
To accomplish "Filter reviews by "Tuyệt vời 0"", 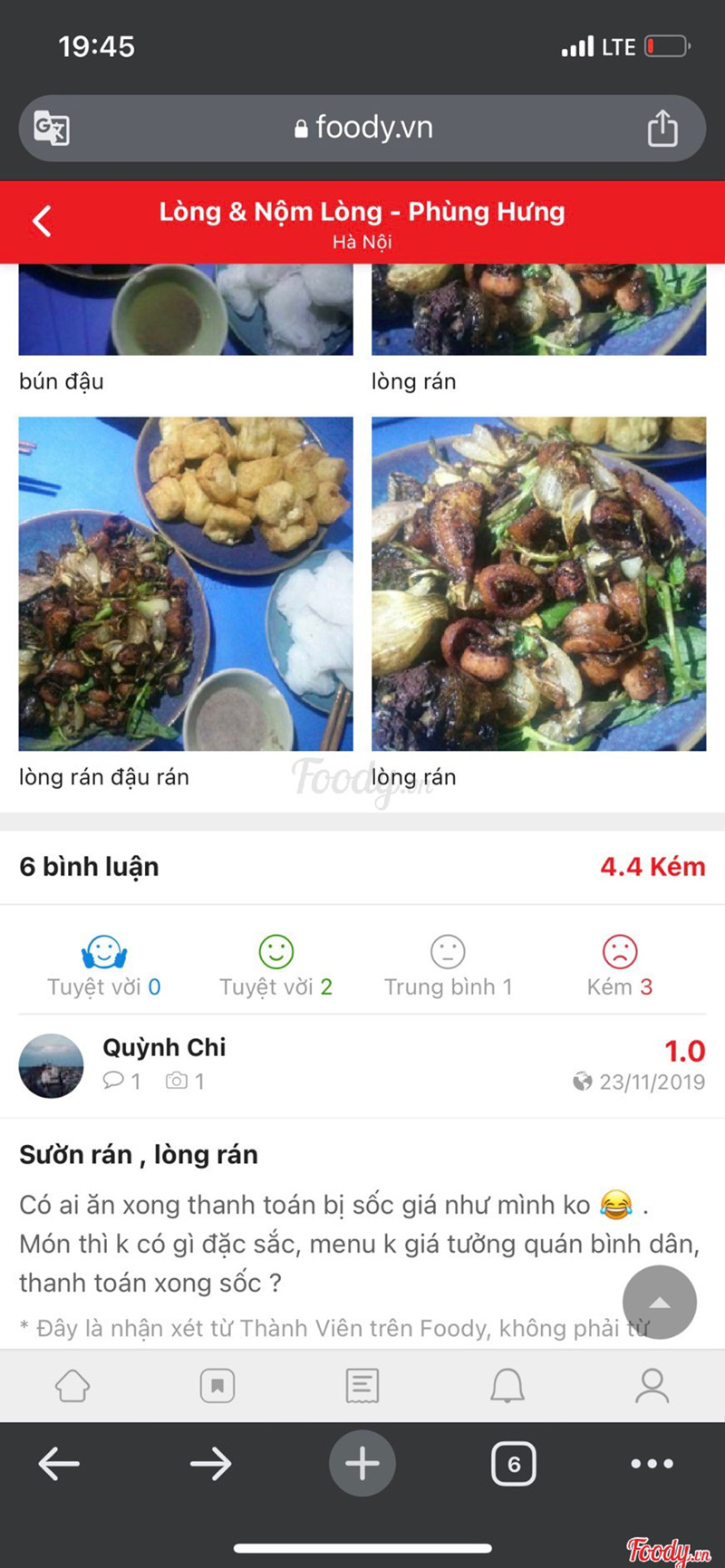I will [x=104, y=967].
